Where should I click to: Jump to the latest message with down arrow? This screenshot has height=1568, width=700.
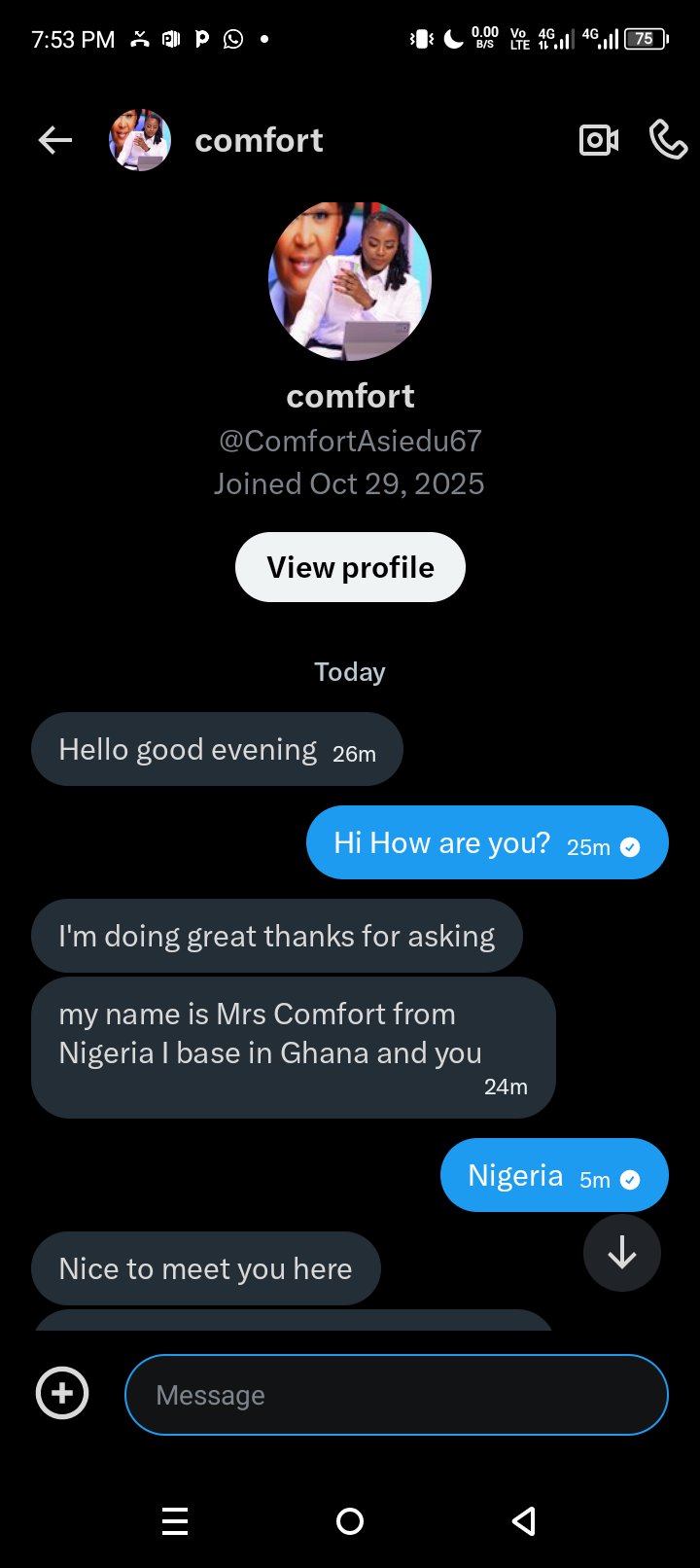[622, 1253]
